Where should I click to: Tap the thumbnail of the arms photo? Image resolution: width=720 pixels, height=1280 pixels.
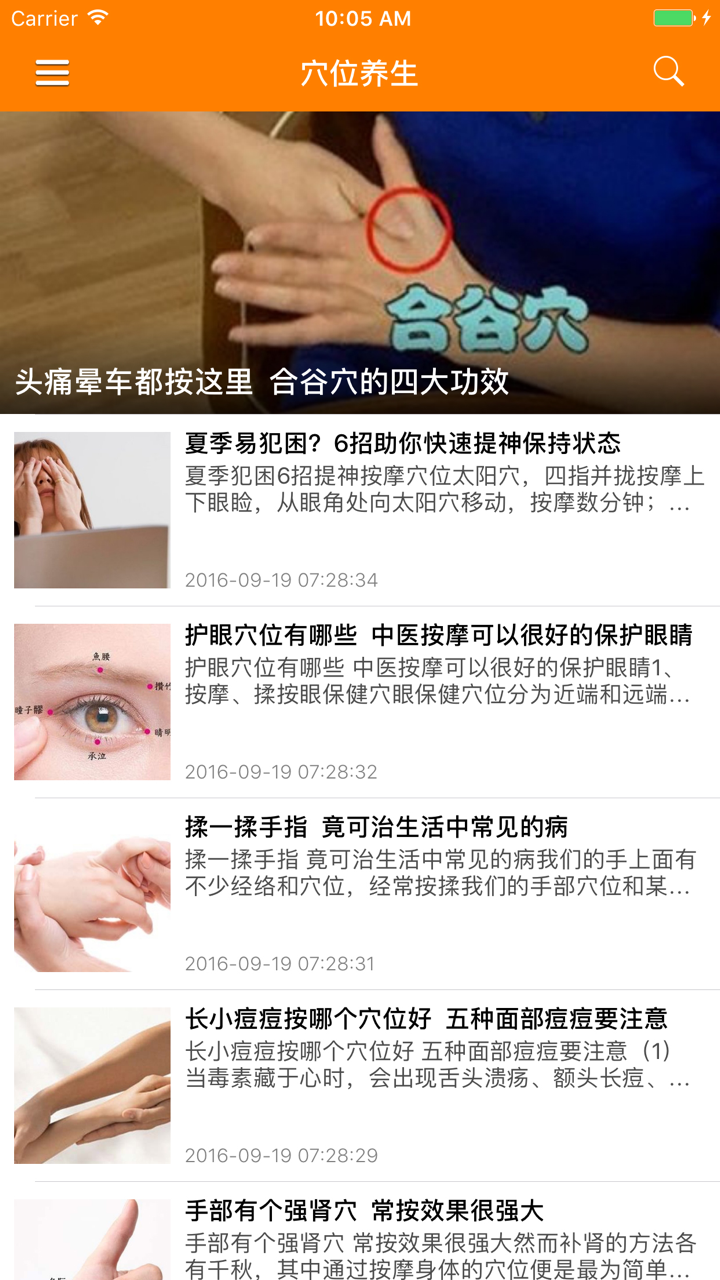(91, 1081)
